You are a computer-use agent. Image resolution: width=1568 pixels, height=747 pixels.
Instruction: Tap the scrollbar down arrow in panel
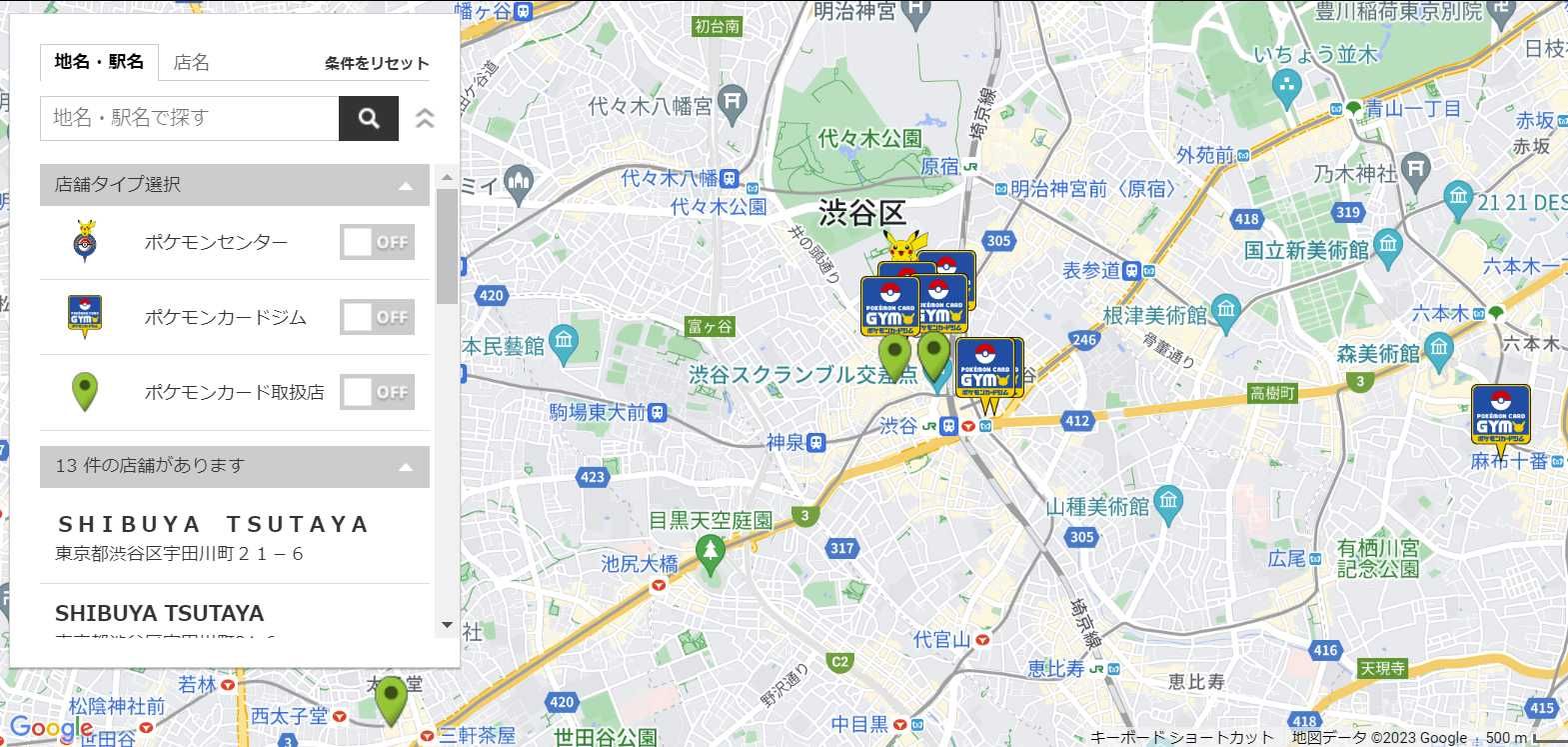[x=447, y=625]
